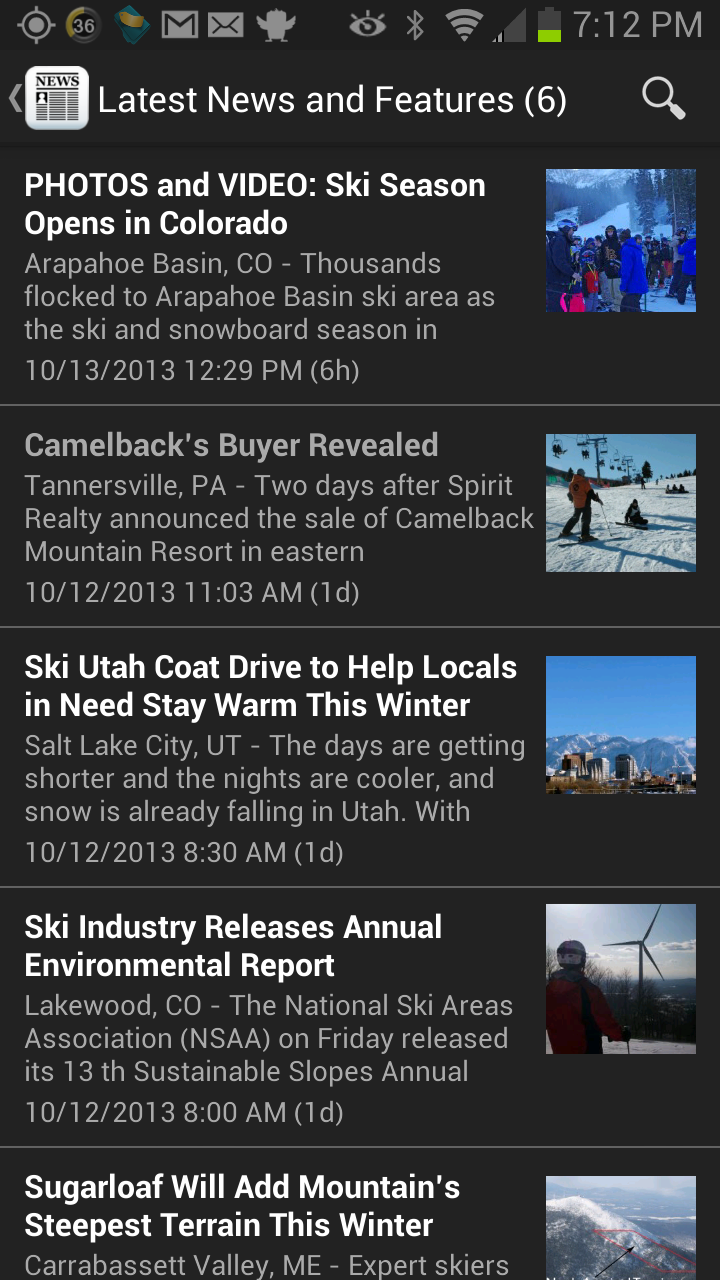Read the Ski Industry Environmental Report story
Viewport: 720px width, 1280px height.
point(232,945)
